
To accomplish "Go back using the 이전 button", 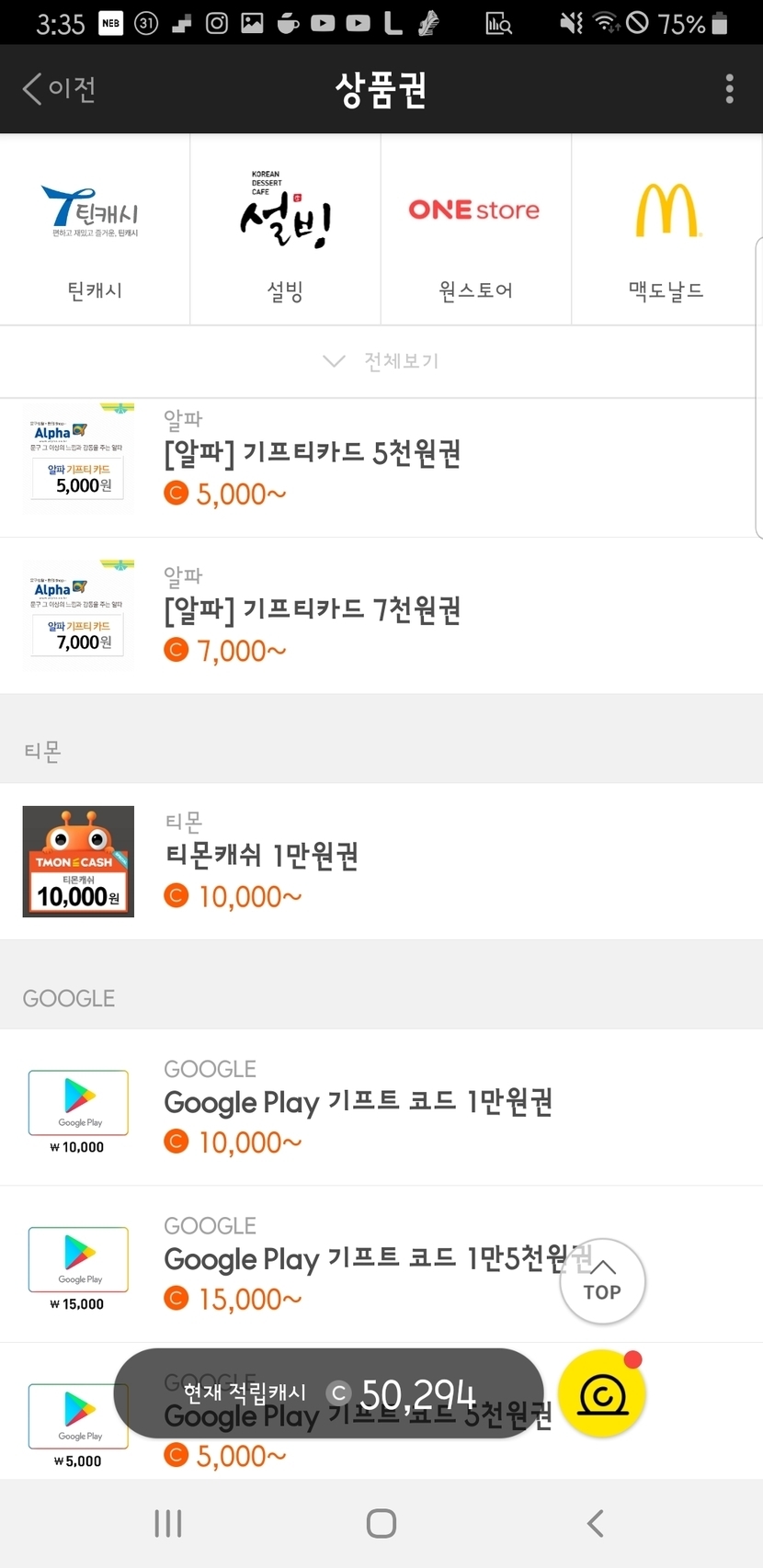I will point(60,89).
